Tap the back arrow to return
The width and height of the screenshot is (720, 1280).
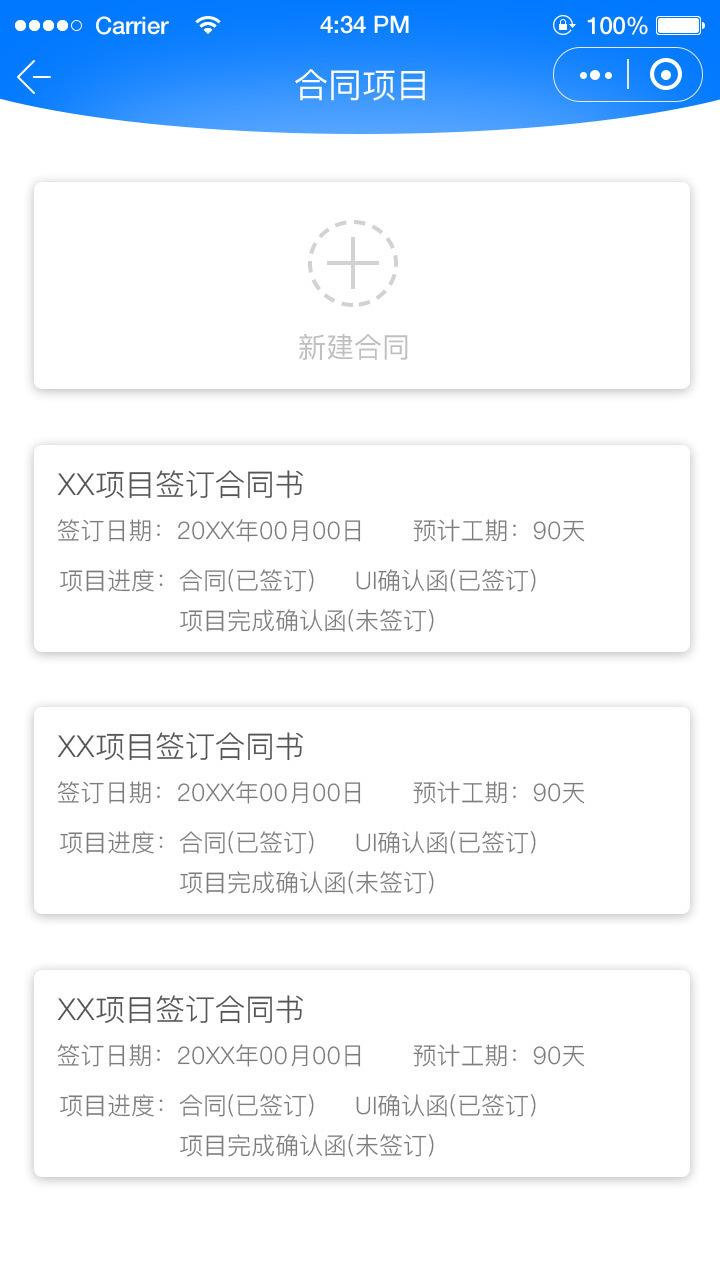click(x=35, y=75)
